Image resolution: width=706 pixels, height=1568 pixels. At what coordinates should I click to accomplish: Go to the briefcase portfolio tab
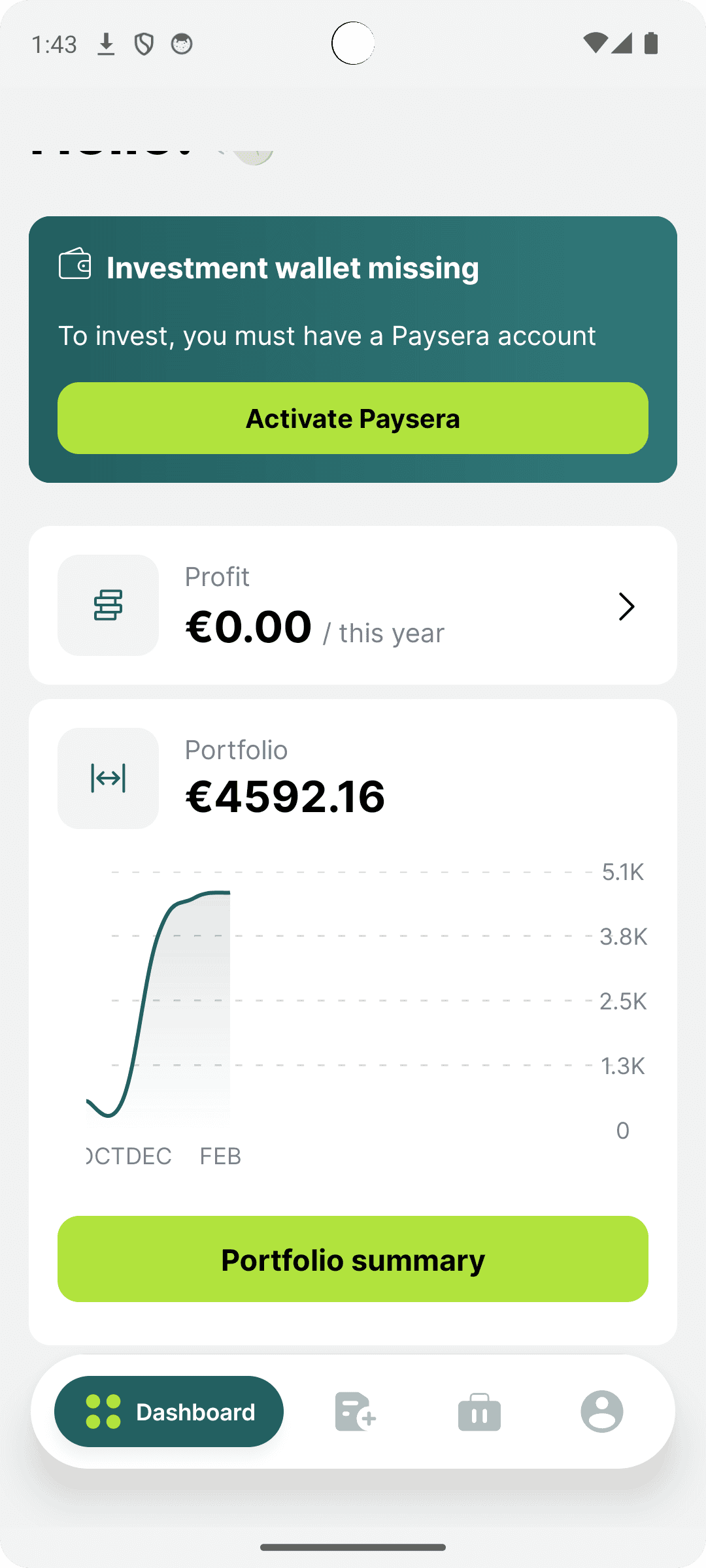coord(479,1411)
